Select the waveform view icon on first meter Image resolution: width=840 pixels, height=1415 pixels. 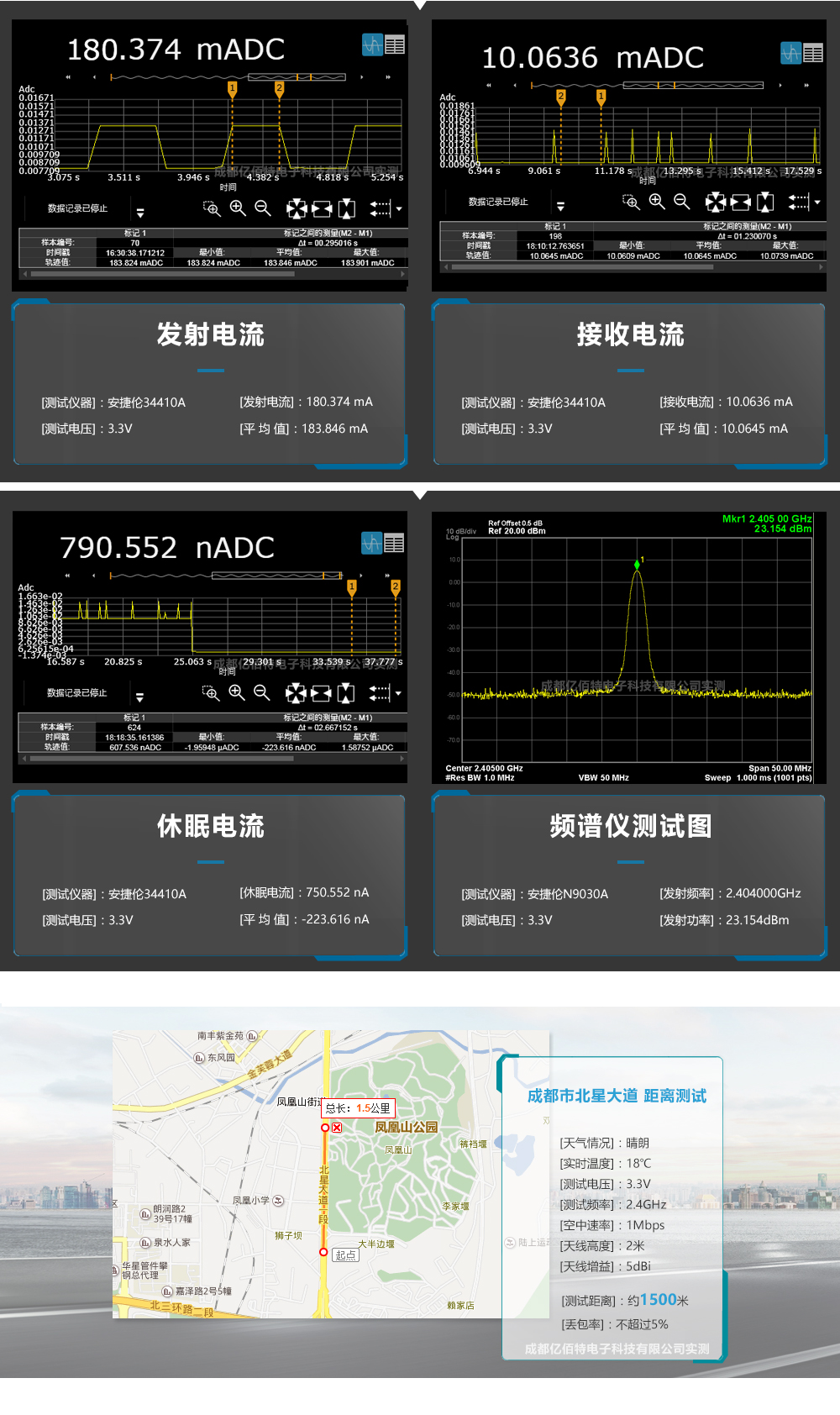pos(372,44)
